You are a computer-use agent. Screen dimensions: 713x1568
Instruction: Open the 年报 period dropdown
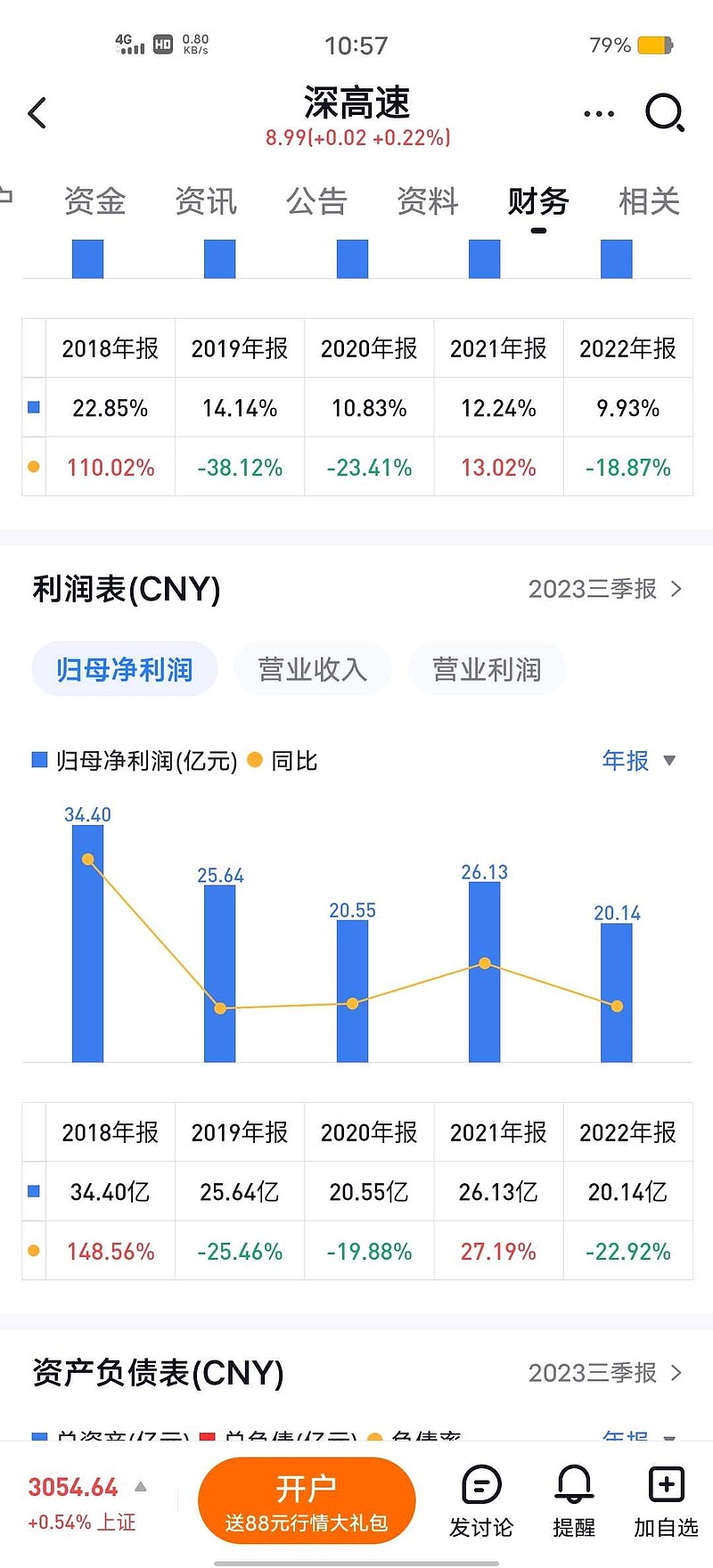click(x=639, y=760)
